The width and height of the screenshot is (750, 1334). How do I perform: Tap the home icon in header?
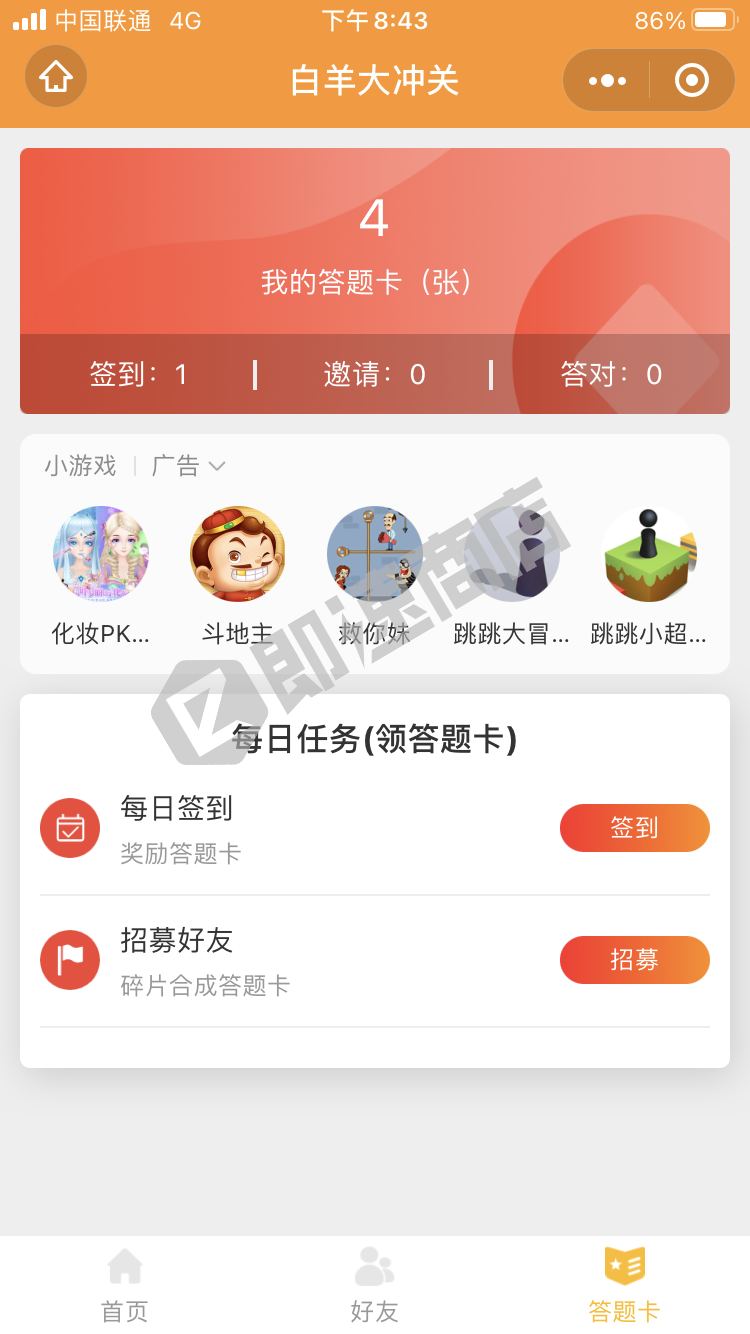coord(56,76)
